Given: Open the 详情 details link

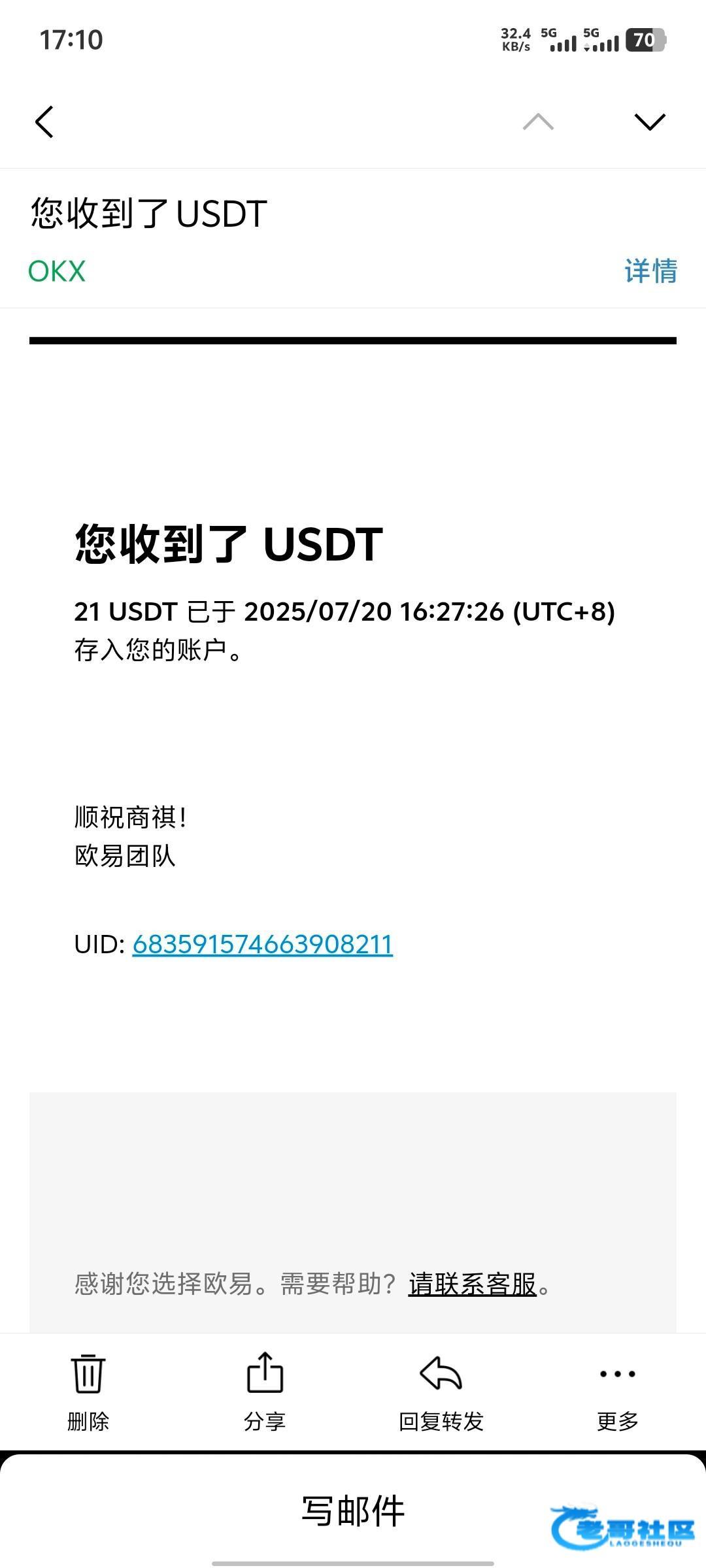Looking at the screenshot, I should pos(650,270).
